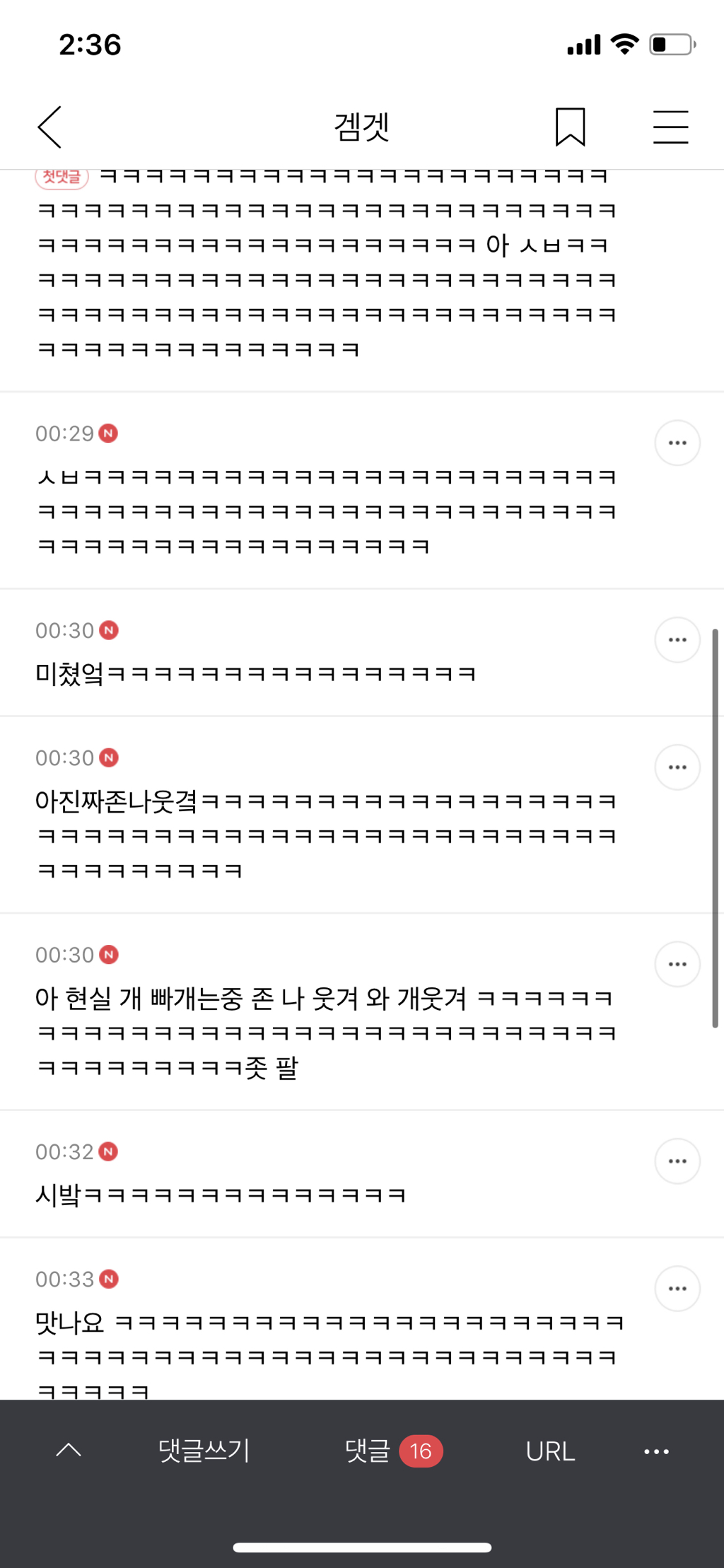The width and height of the screenshot is (724, 1568).
Task: Open options for the 00:29 comment
Action: pos(677,443)
